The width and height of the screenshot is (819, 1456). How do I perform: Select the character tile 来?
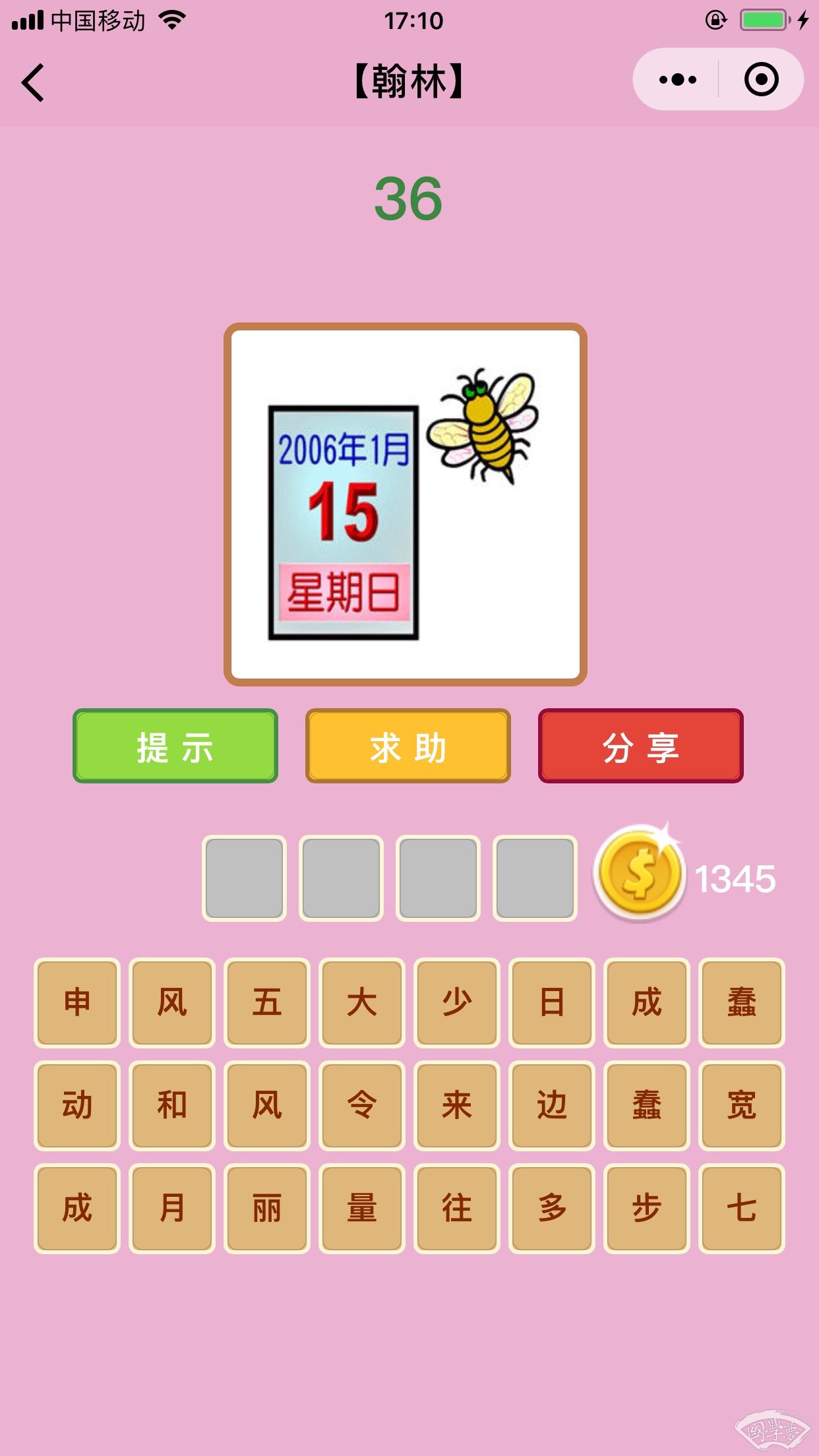457,1105
